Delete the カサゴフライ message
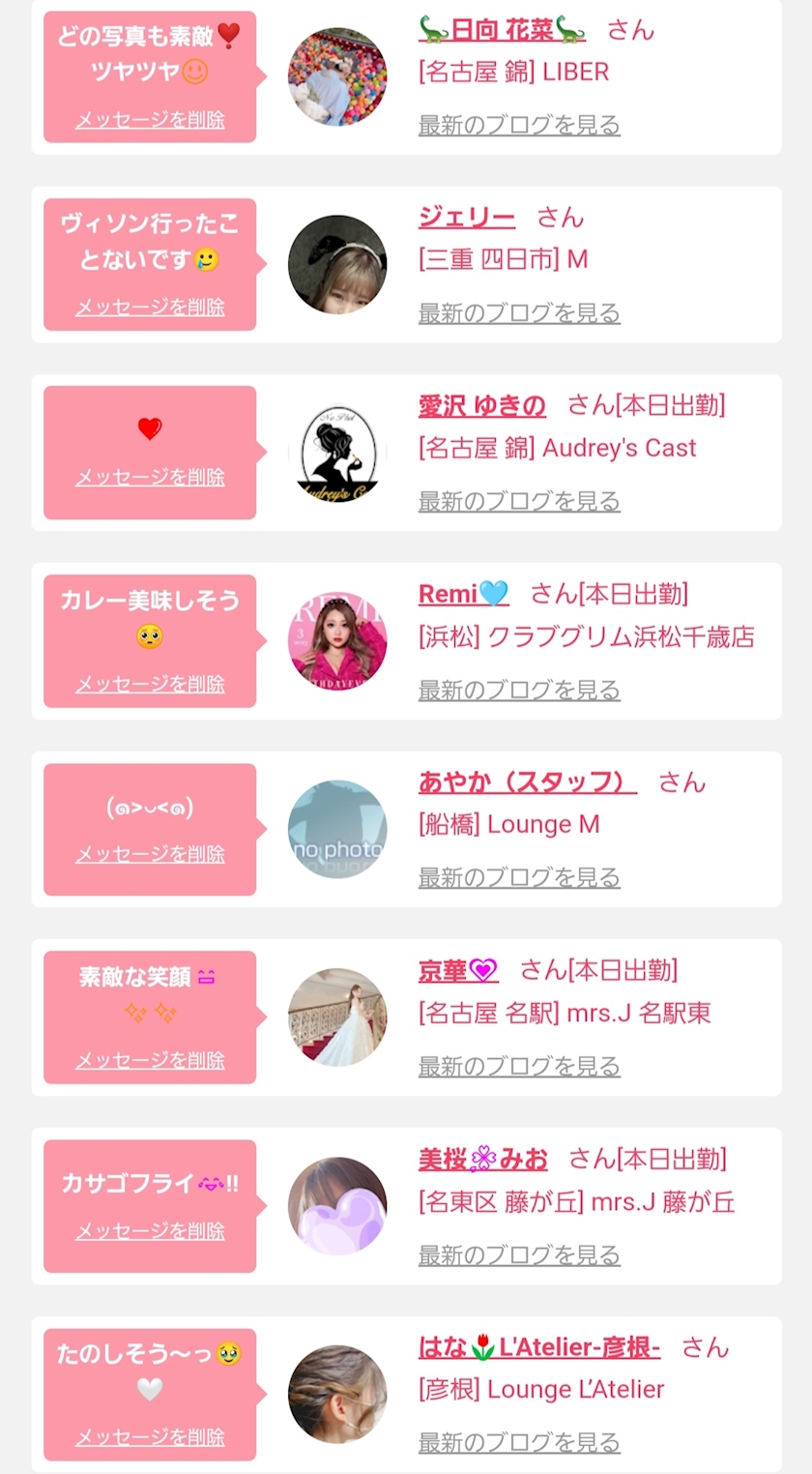 [150, 1231]
